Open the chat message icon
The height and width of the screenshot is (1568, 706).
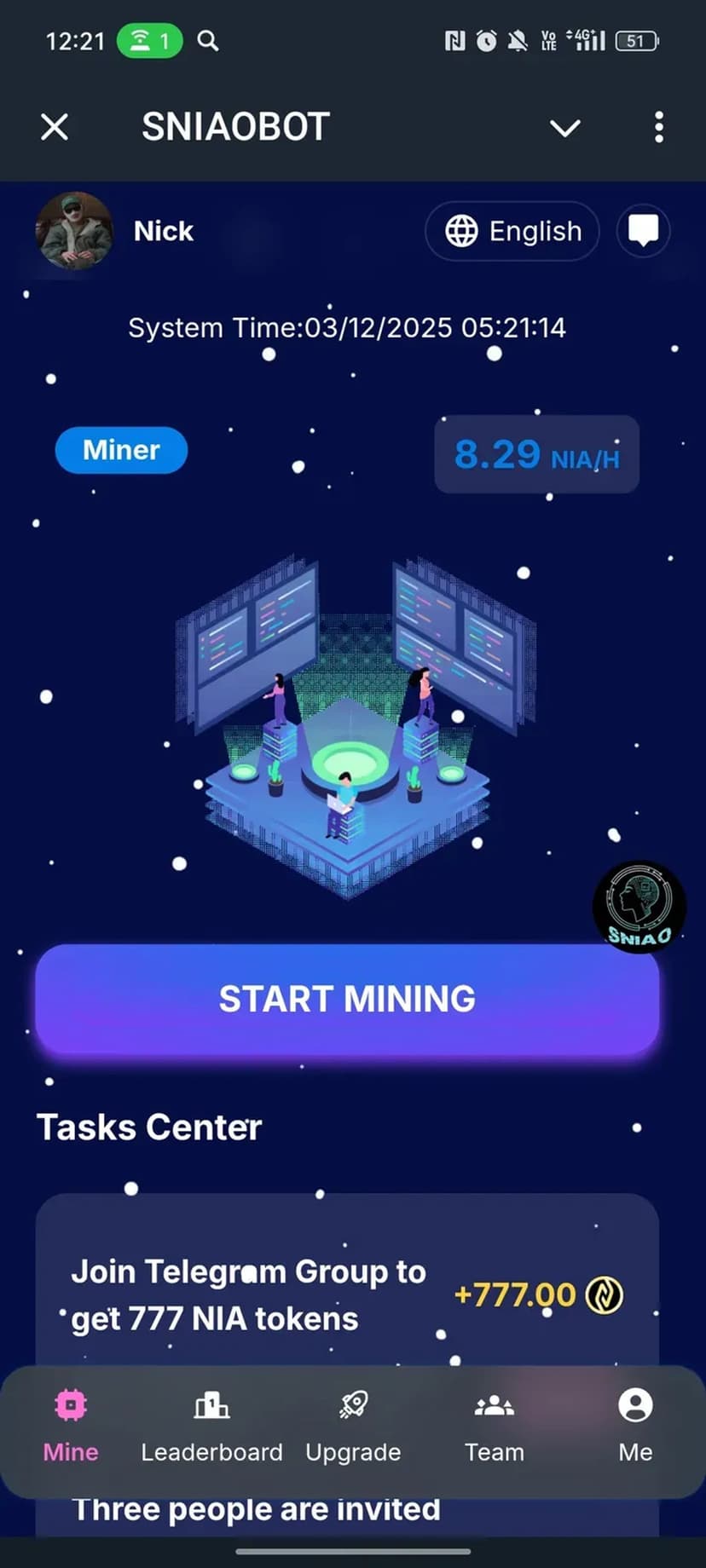click(643, 231)
